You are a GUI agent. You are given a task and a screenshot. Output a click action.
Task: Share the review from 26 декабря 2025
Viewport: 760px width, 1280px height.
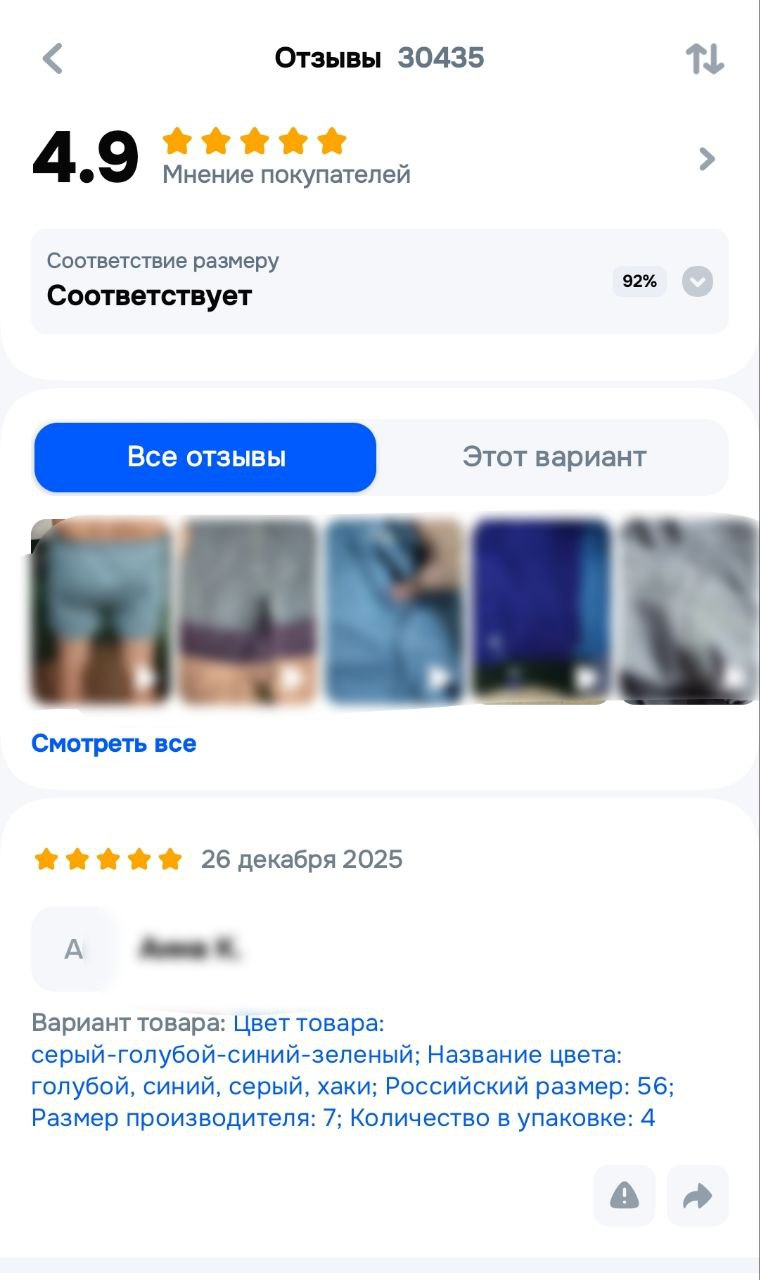click(698, 1195)
